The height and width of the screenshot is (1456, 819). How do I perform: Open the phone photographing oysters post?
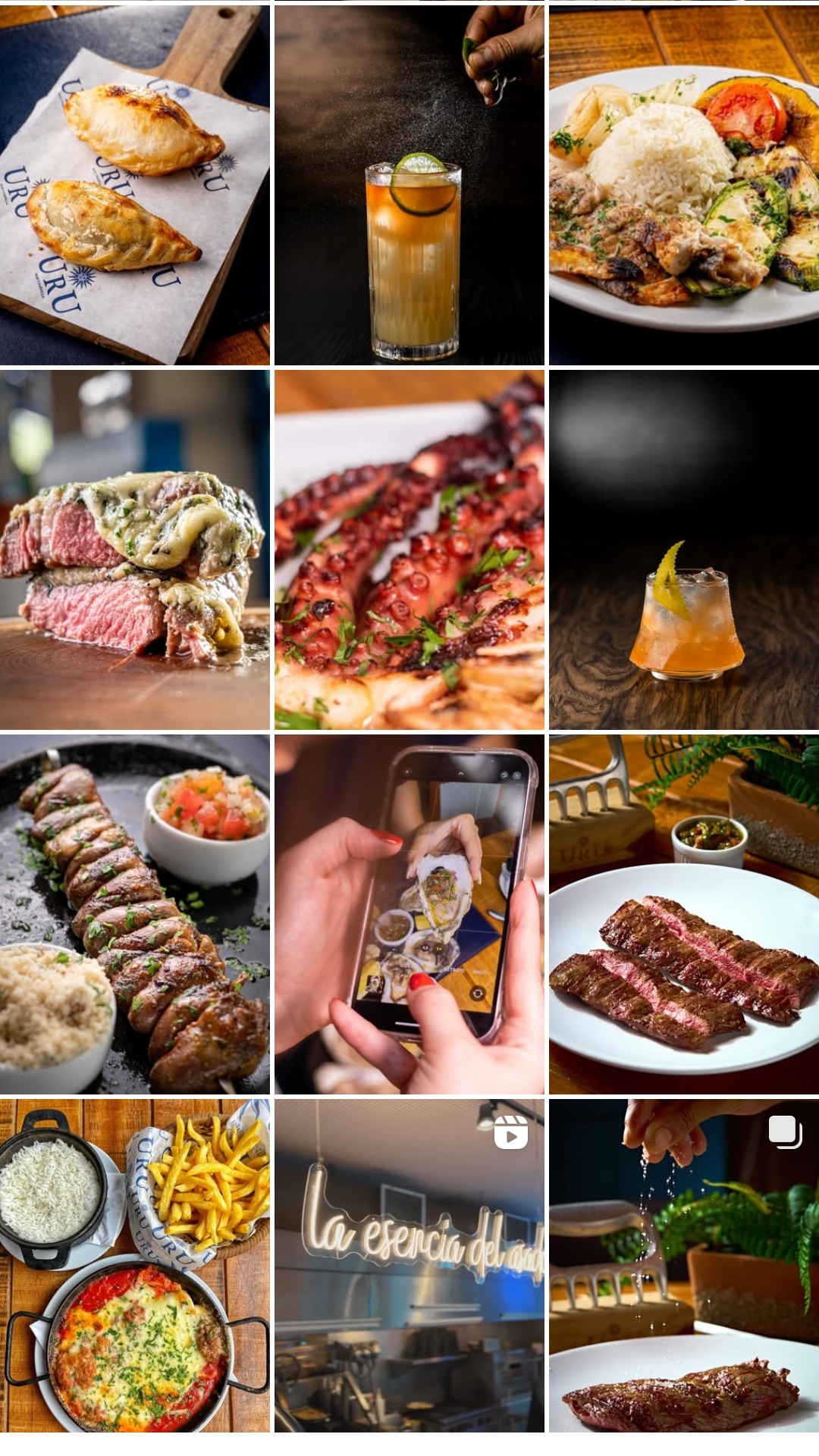click(x=409, y=913)
